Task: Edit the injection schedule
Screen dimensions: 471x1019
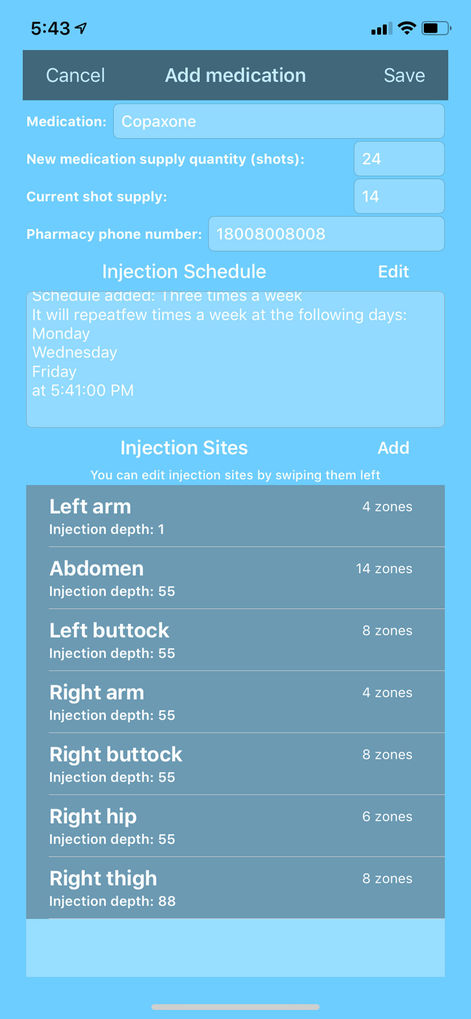Action: [394, 272]
